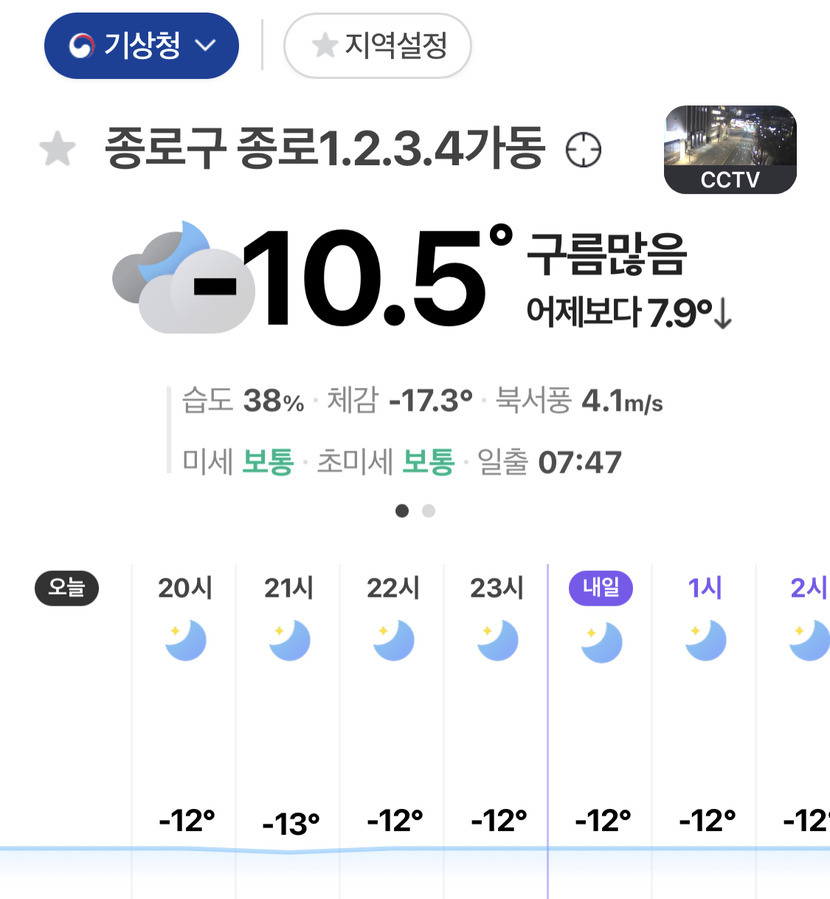Tap the current location crosshair icon
This screenshot has width=830, height=899.
[x=584, y=150]
